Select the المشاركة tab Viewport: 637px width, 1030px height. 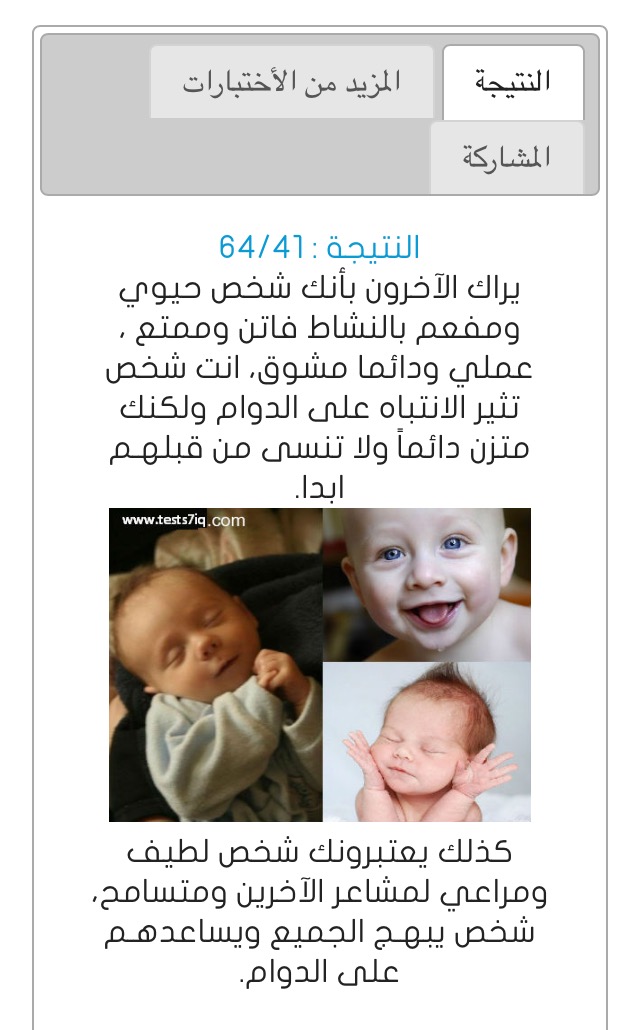point(507,158)
